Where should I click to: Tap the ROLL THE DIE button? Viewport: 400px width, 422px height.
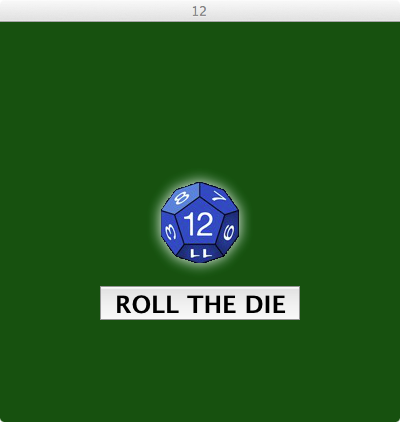pyautogui.click(x=200, y=303)
